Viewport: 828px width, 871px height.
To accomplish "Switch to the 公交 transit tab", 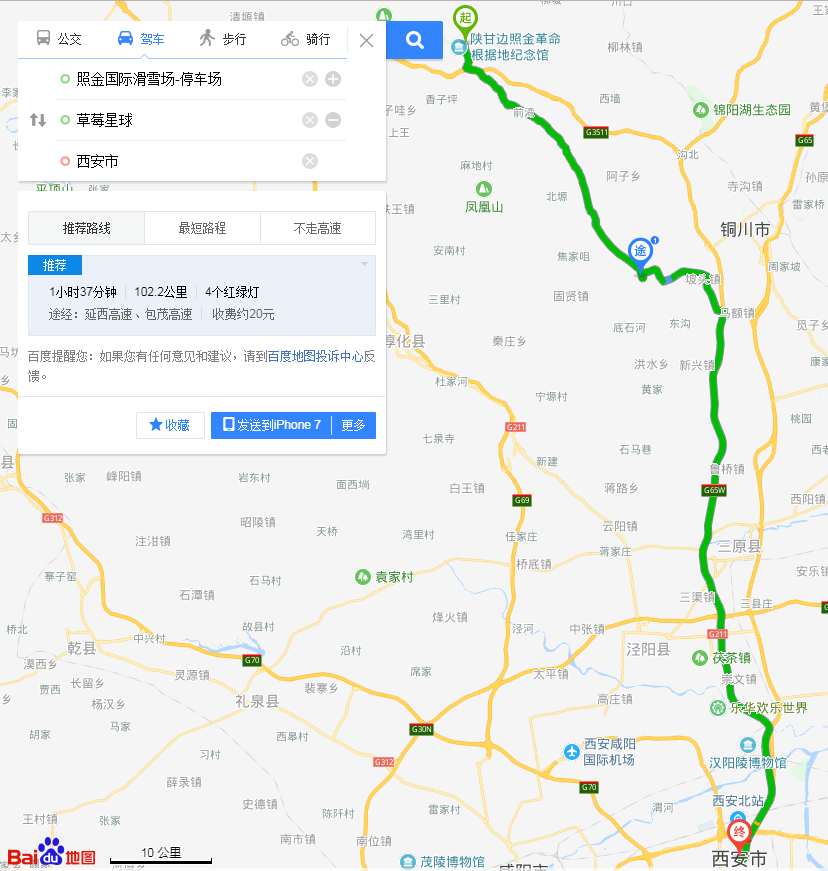I will pos(59,39).
